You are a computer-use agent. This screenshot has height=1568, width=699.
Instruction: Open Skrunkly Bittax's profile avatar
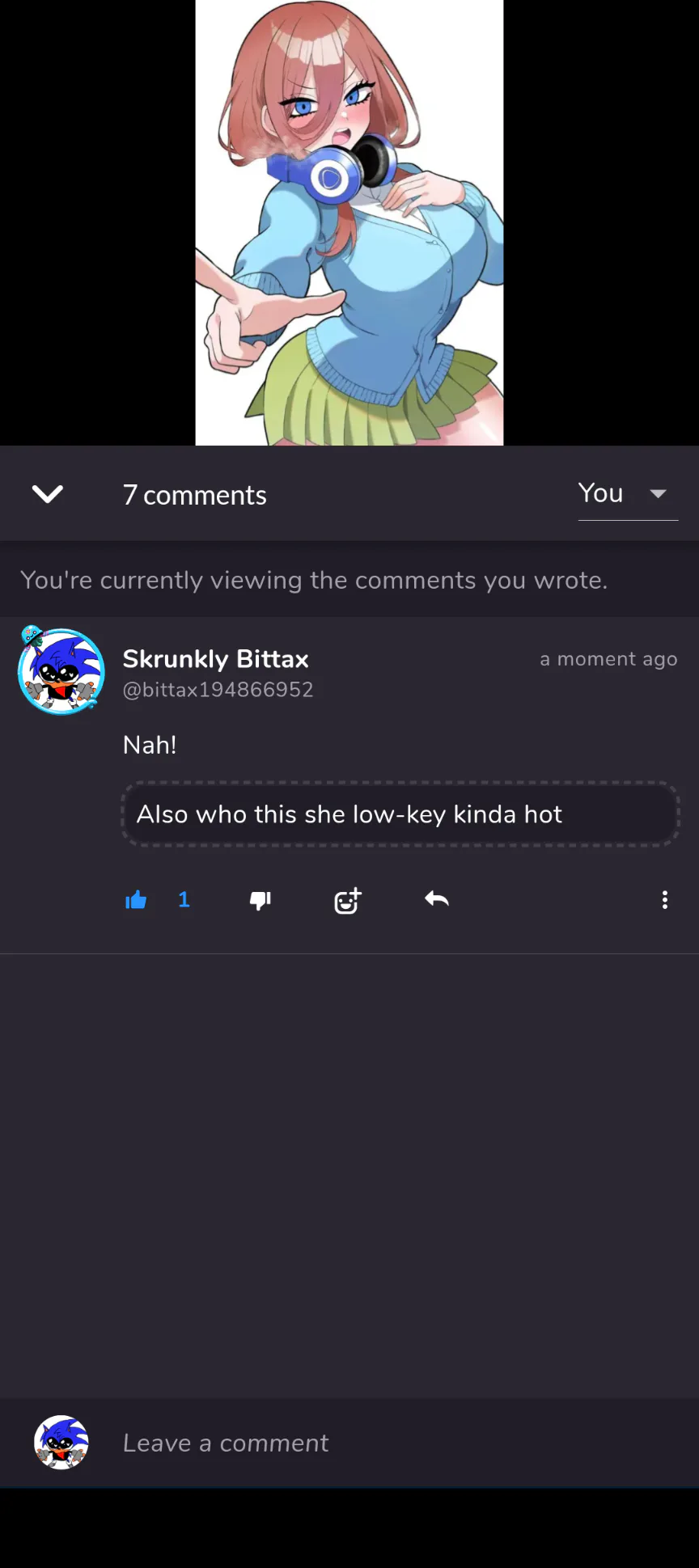pos(61,671)
